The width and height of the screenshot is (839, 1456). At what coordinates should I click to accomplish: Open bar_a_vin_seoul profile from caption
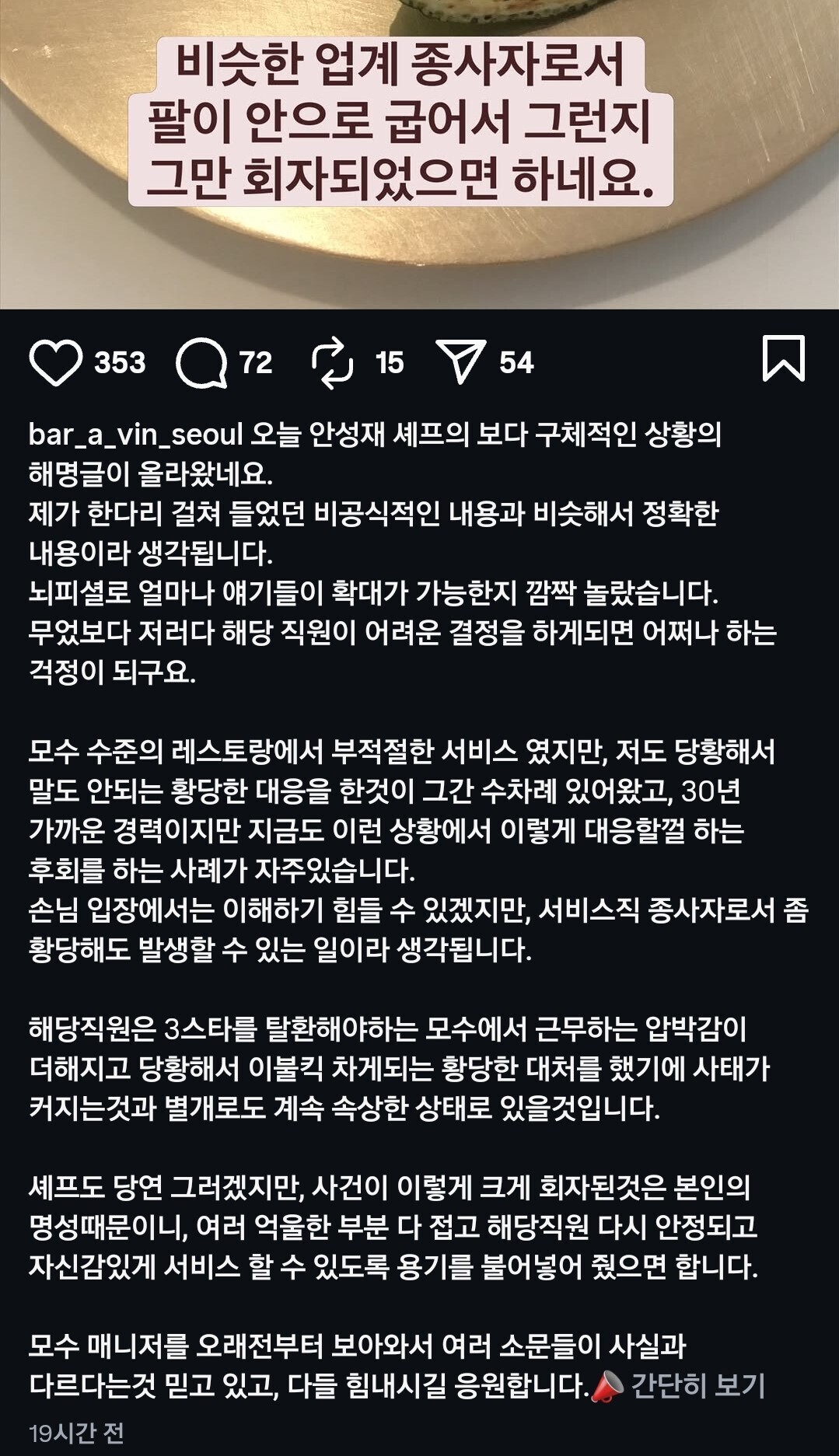(136, 435)
